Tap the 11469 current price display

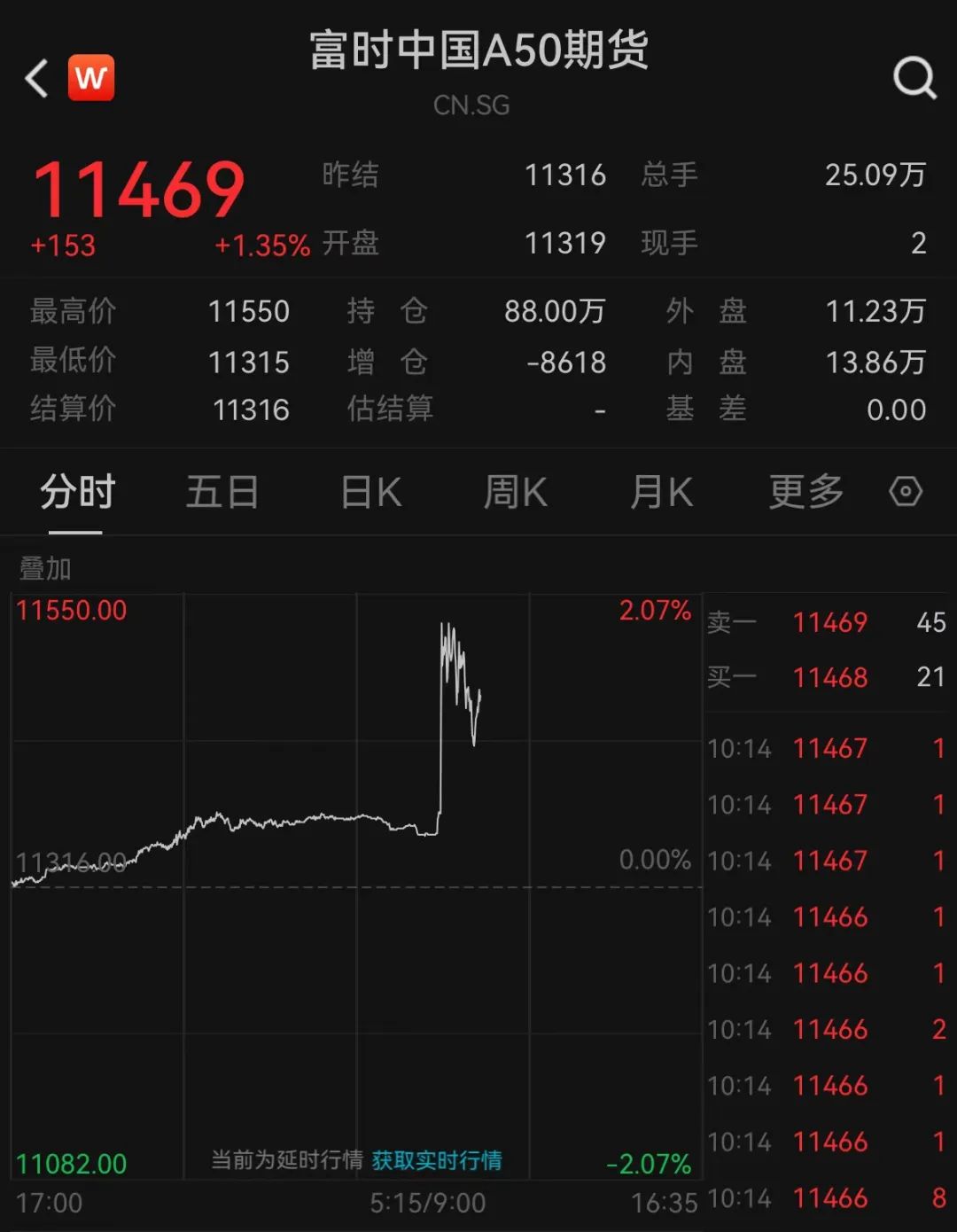click(137, 188)
